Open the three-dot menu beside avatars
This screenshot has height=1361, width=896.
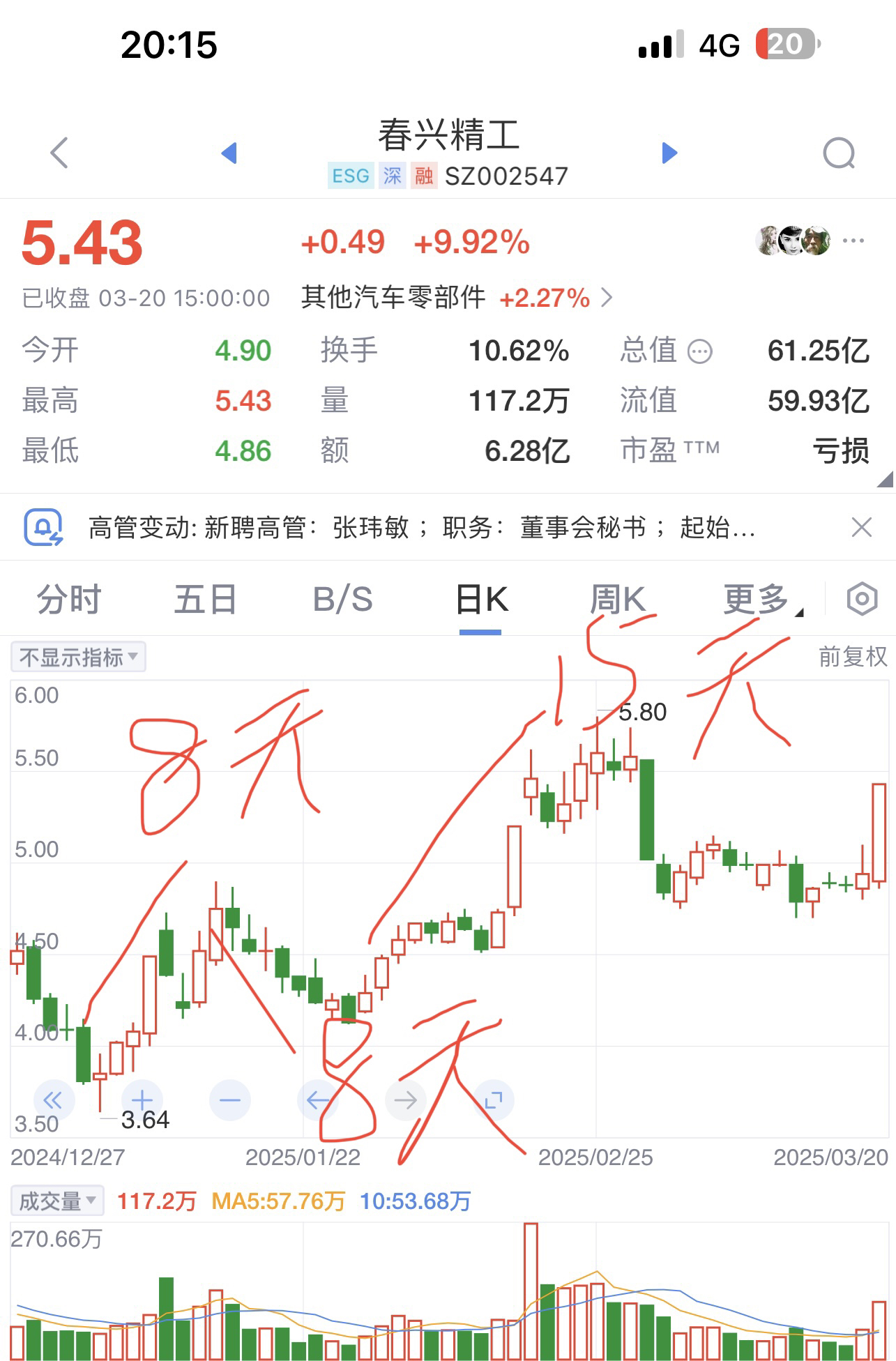click(853, 241)
